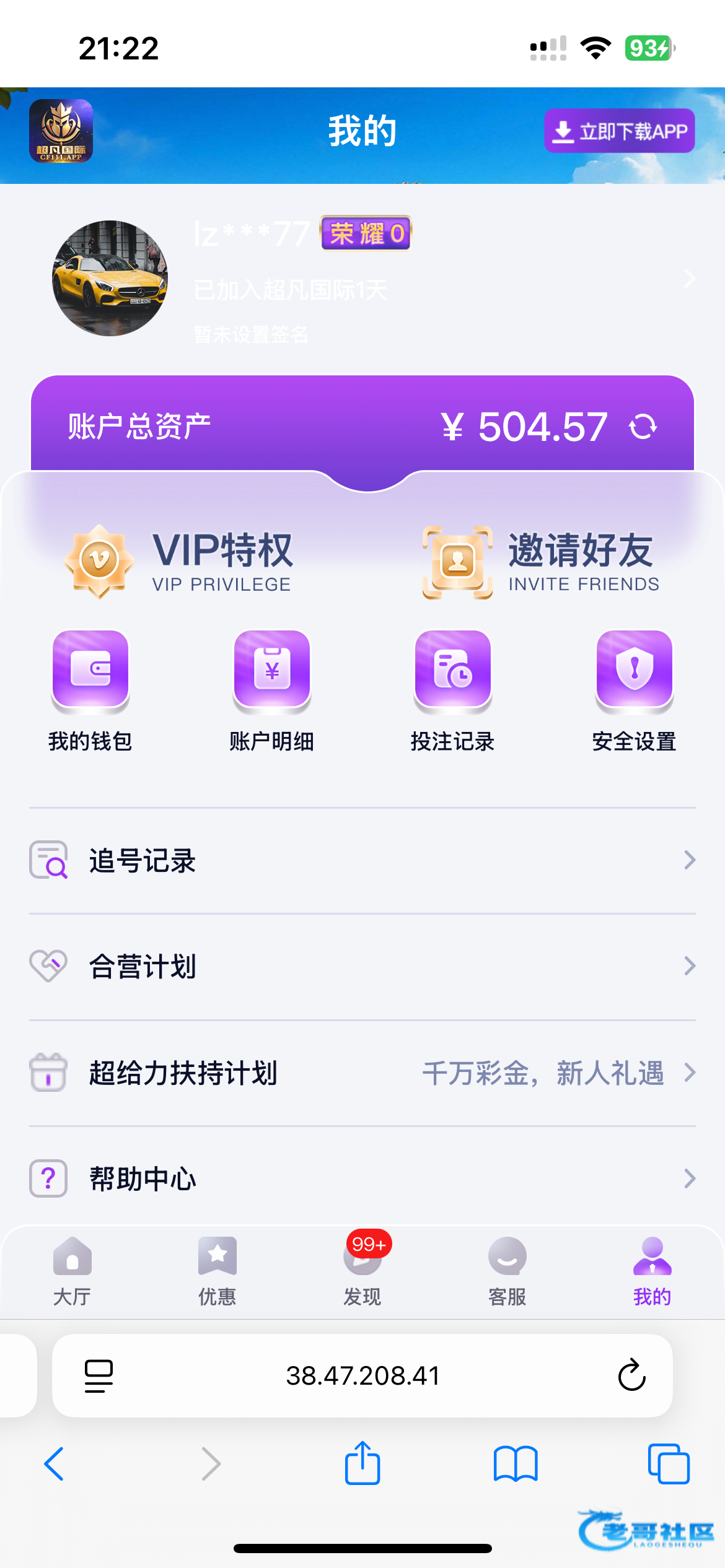This screenshot has height=1568, width=725.
Task: Open 邀请好友 invite friends
Action: 540,561
